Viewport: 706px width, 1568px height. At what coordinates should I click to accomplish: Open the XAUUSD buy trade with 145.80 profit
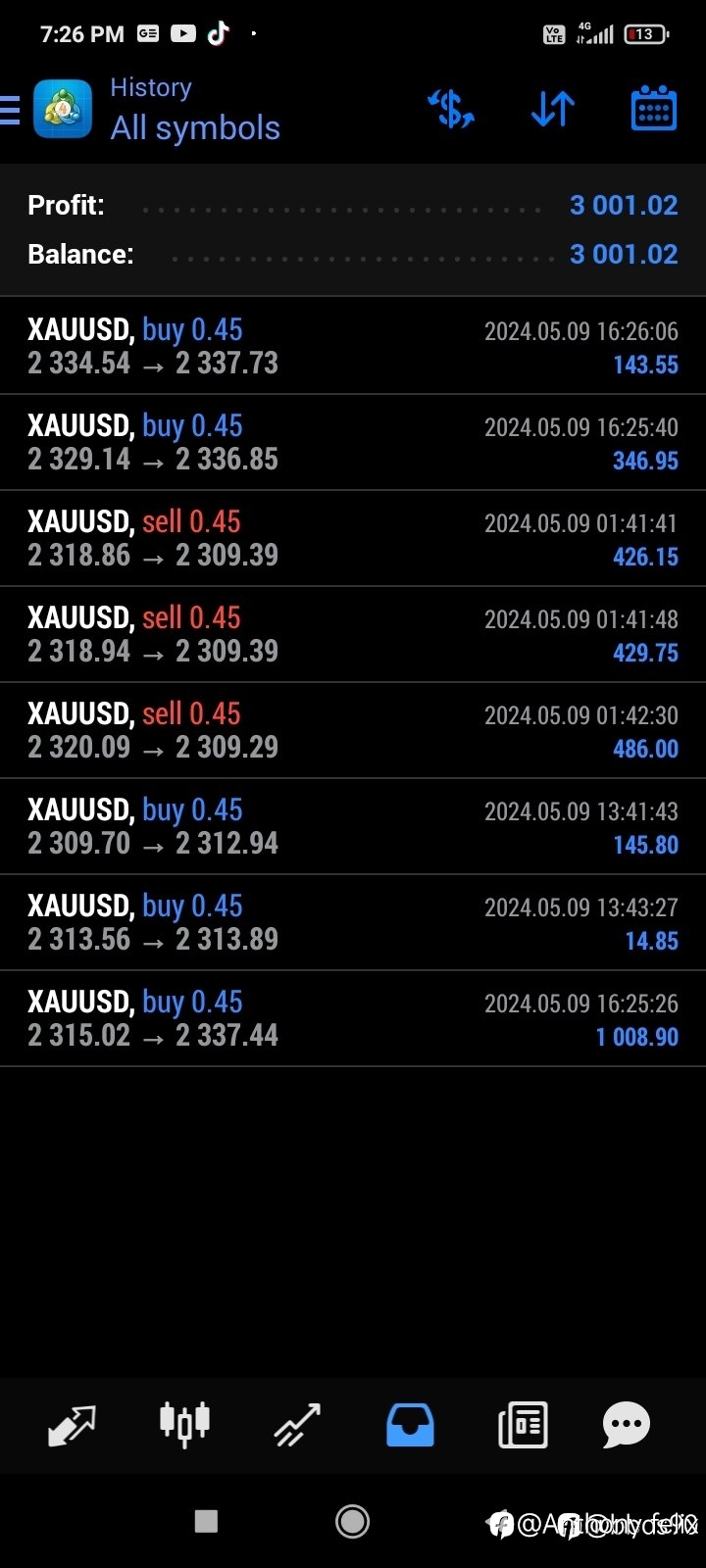pyautogui.click(x=353, y=826)
